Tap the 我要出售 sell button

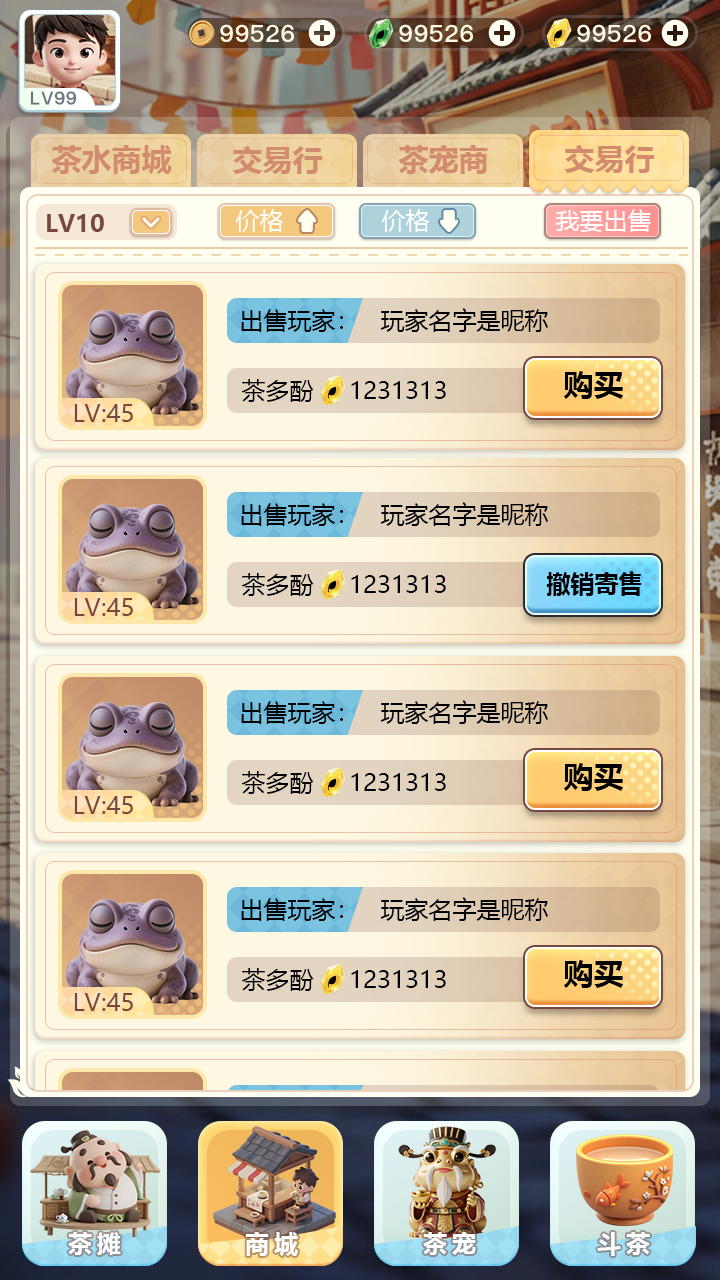pyautogui.click(x=602, y=221)
